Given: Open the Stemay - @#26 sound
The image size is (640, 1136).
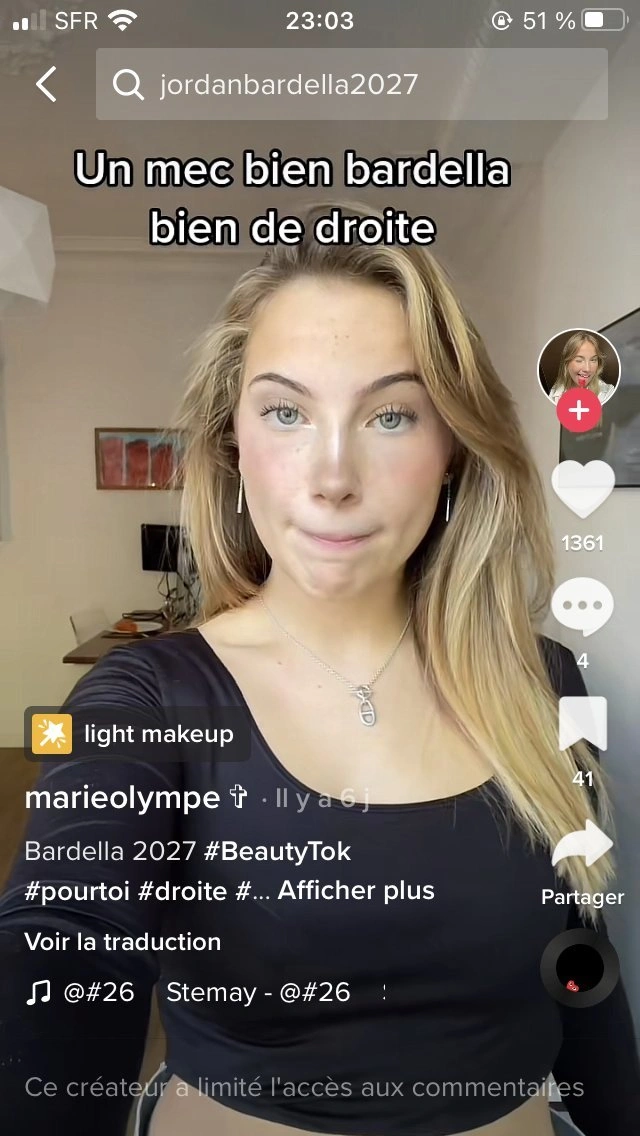Looking at the screenshot, I should click(259, 993).
